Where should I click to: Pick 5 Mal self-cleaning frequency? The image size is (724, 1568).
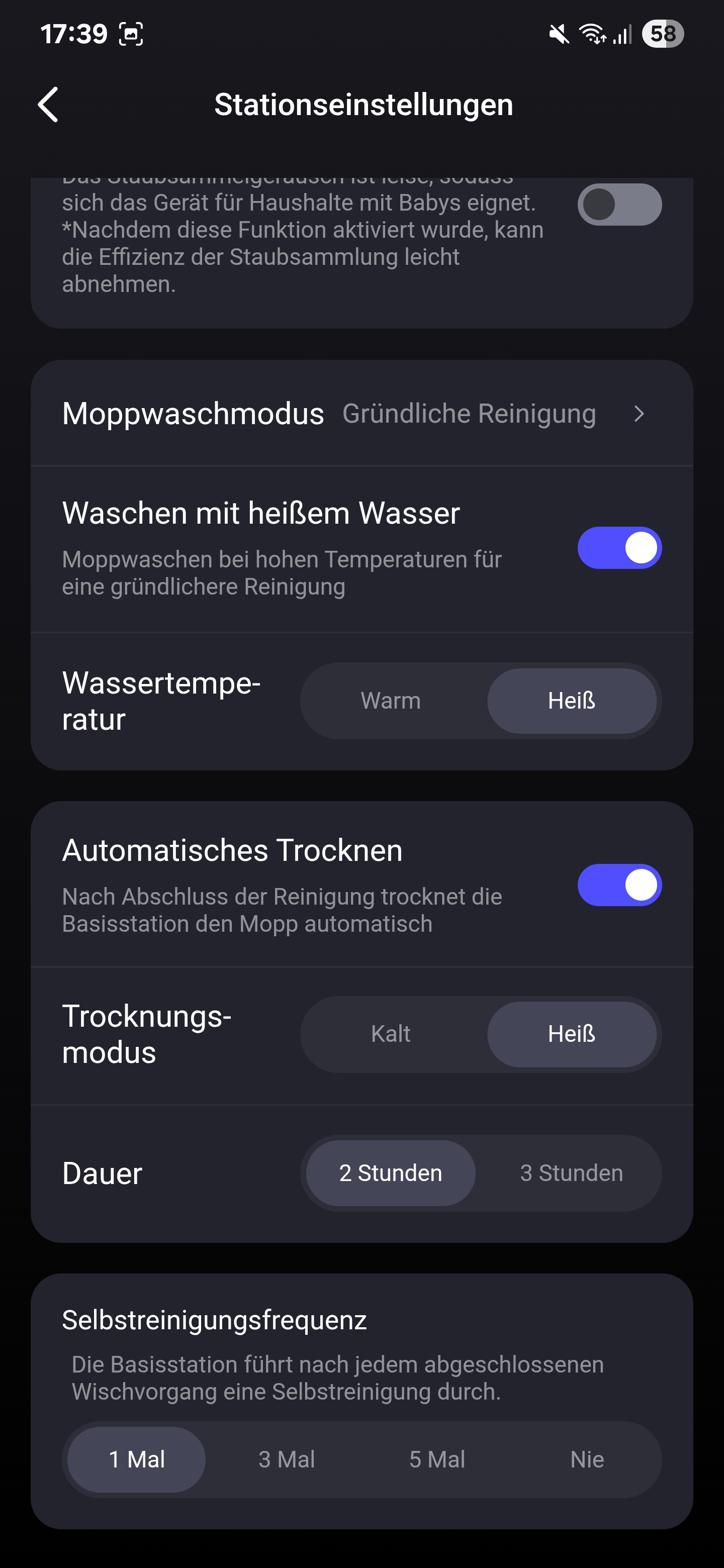point(437,1459)
